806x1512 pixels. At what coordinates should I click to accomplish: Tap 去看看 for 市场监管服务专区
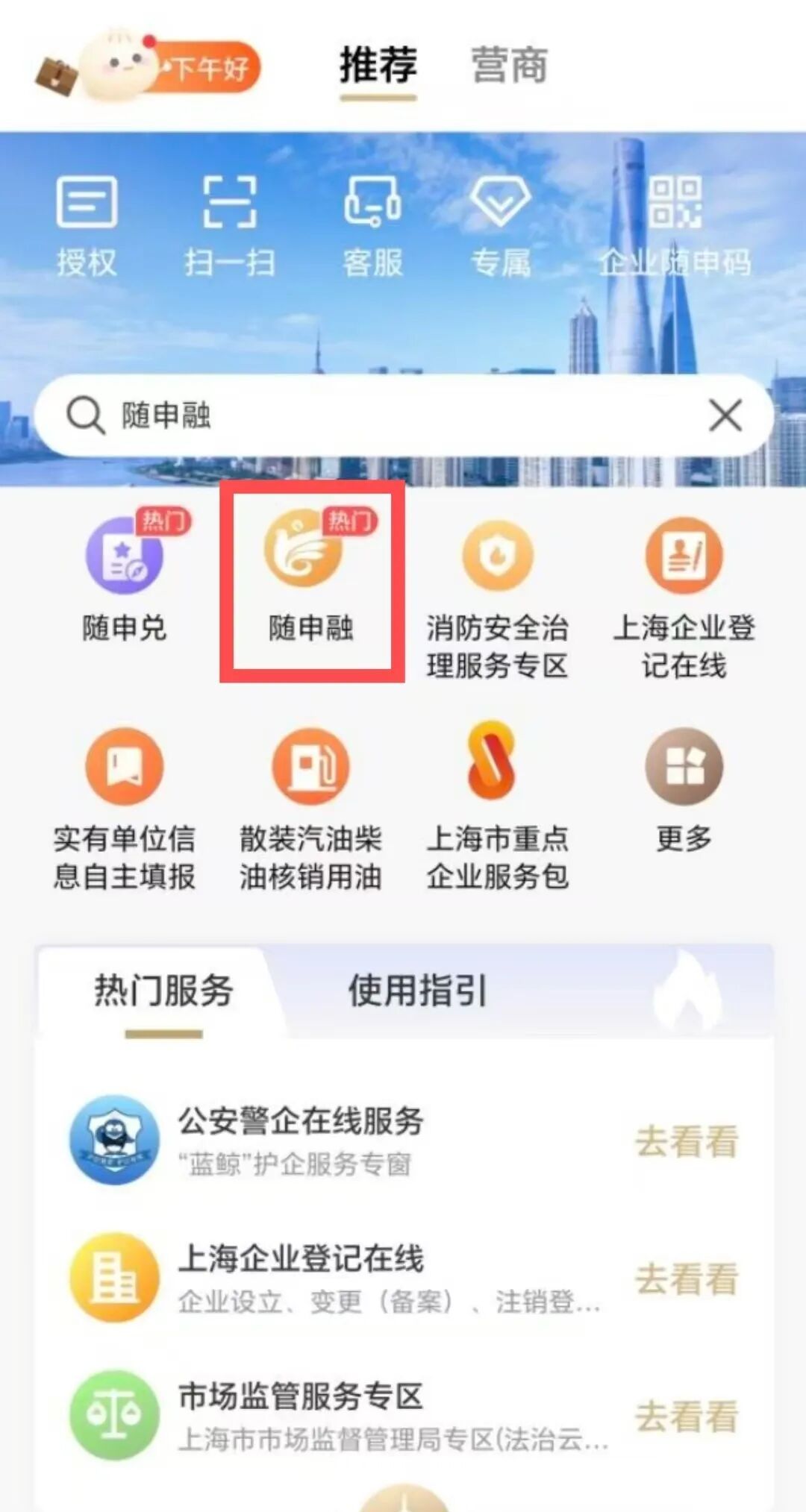click(687, 1416)
